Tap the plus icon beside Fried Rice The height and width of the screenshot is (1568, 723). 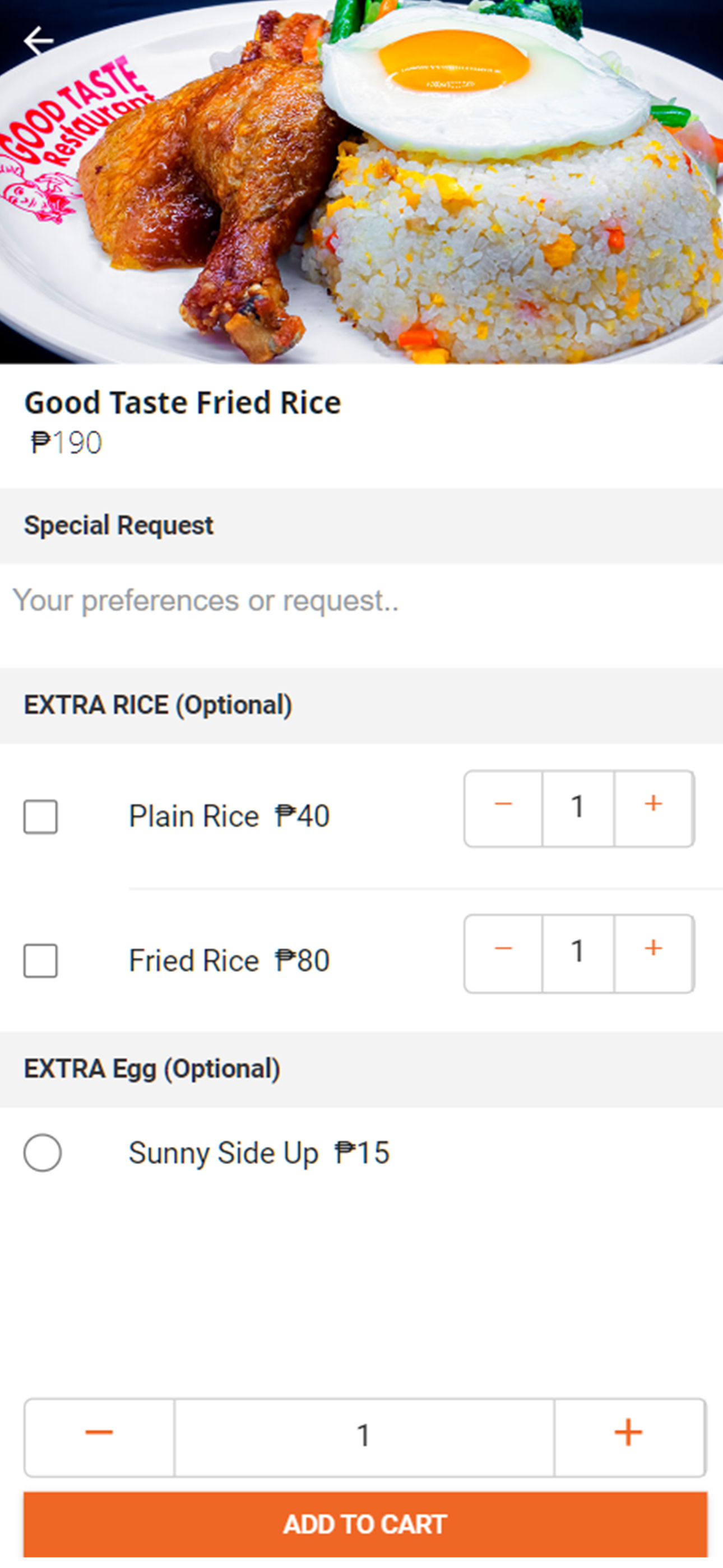click(x=652, y=949)
